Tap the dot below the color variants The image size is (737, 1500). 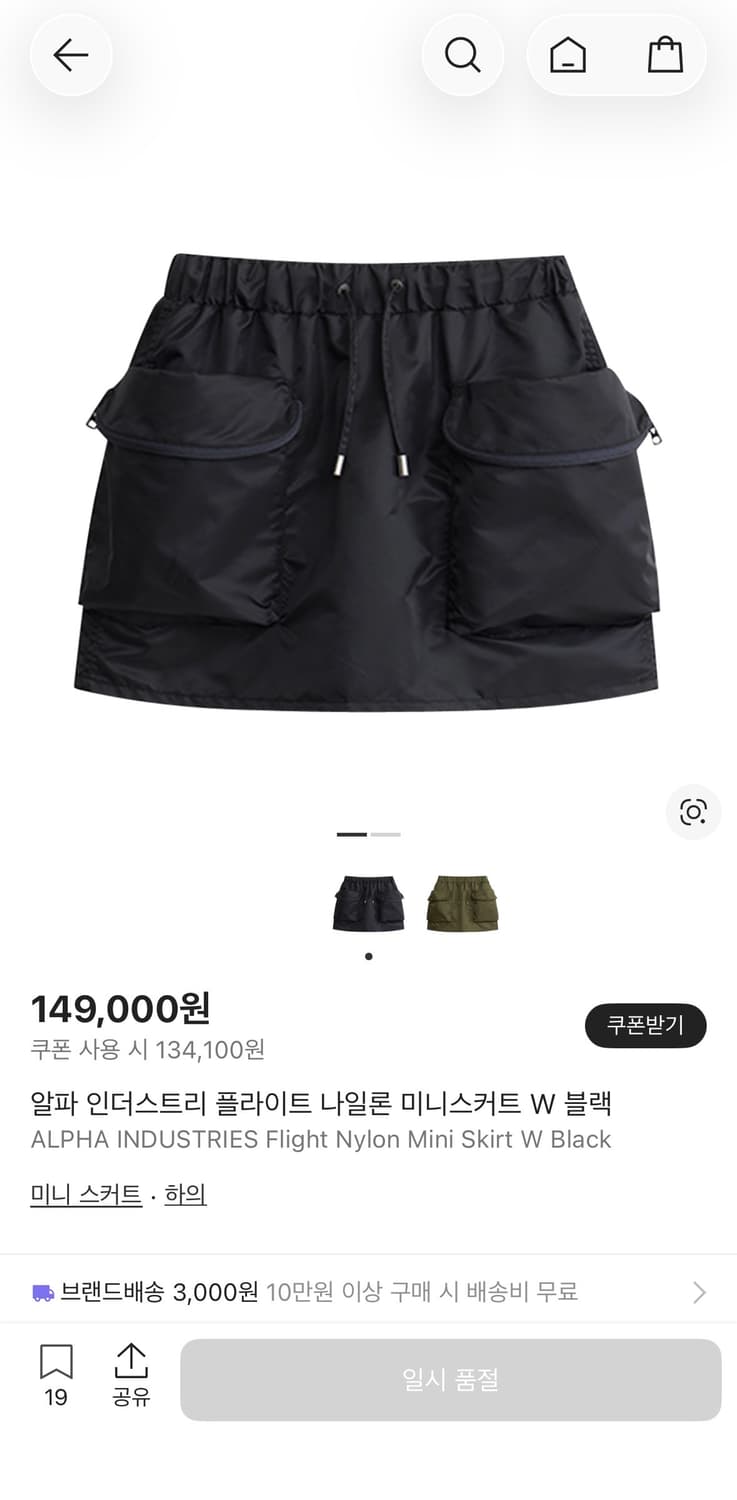point(368,956)
